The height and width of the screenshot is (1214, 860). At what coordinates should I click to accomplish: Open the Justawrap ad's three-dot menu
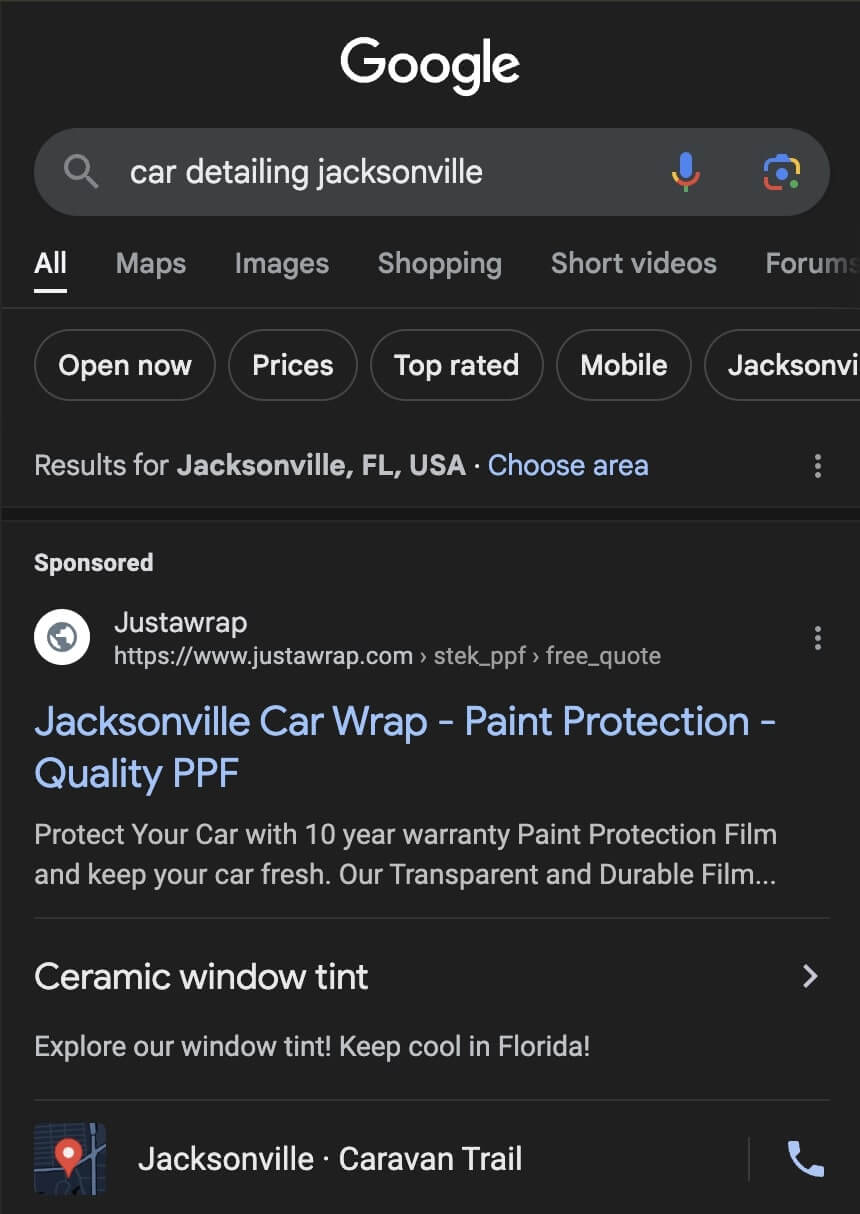tap(818, 638)
